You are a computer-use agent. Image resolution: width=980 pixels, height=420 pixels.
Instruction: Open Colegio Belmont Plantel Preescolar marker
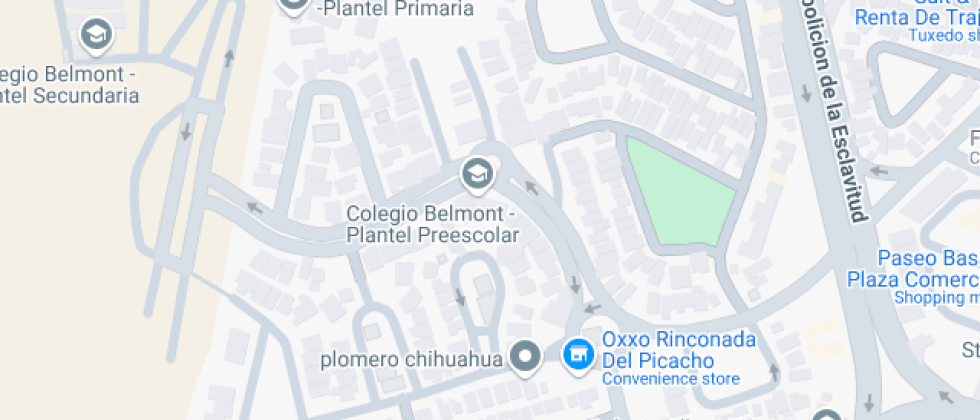tap(477, 175)
